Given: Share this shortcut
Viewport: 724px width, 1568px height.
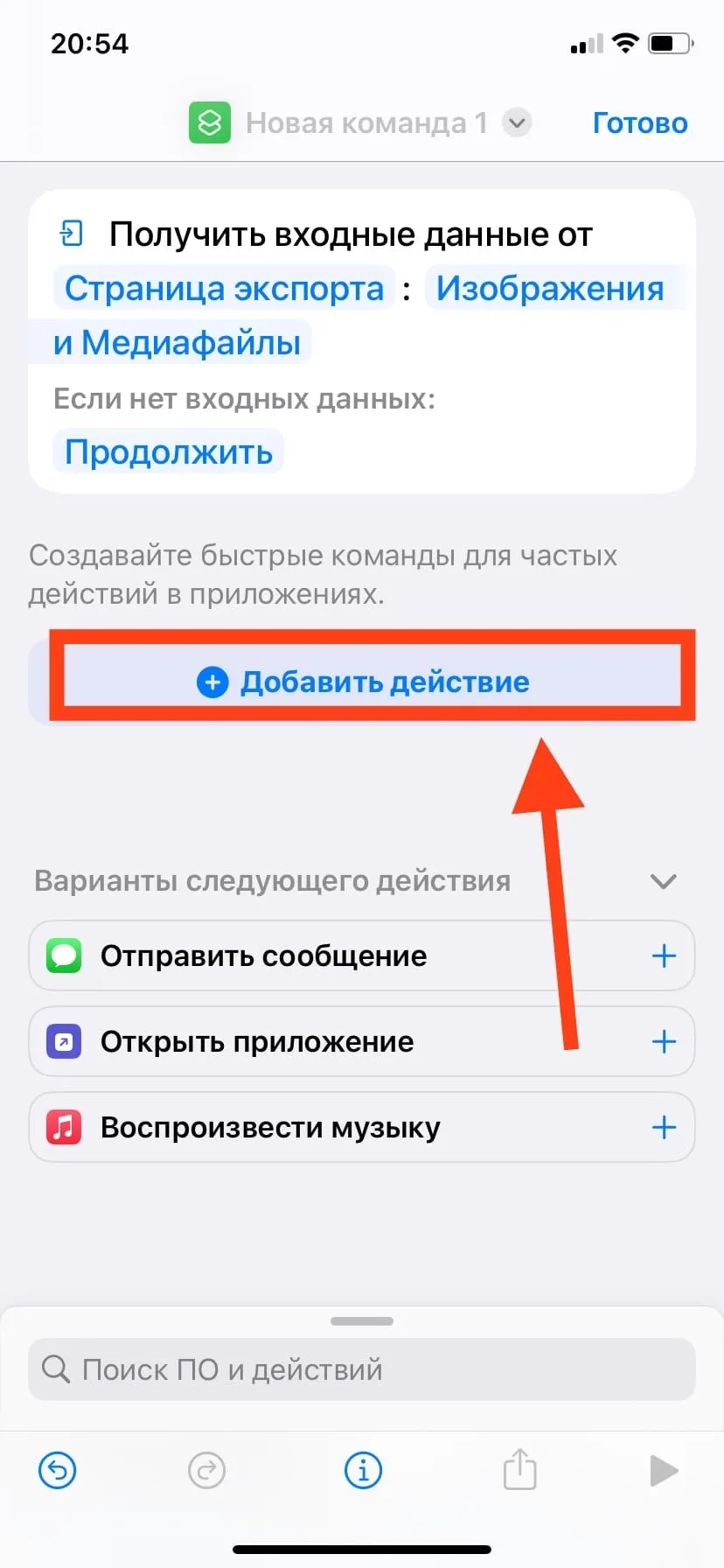Looking at the screenshot, I should 519,1469.
